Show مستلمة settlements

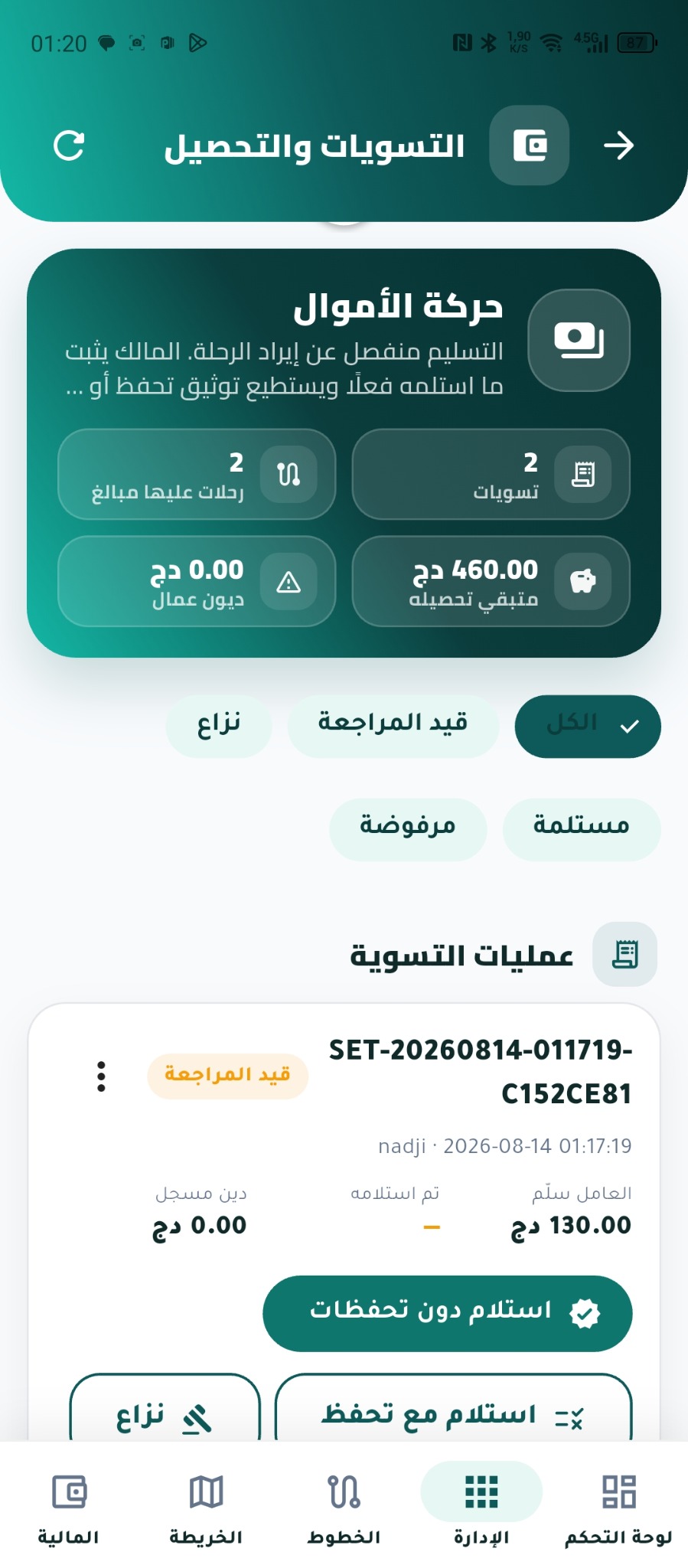click(582, 829)
